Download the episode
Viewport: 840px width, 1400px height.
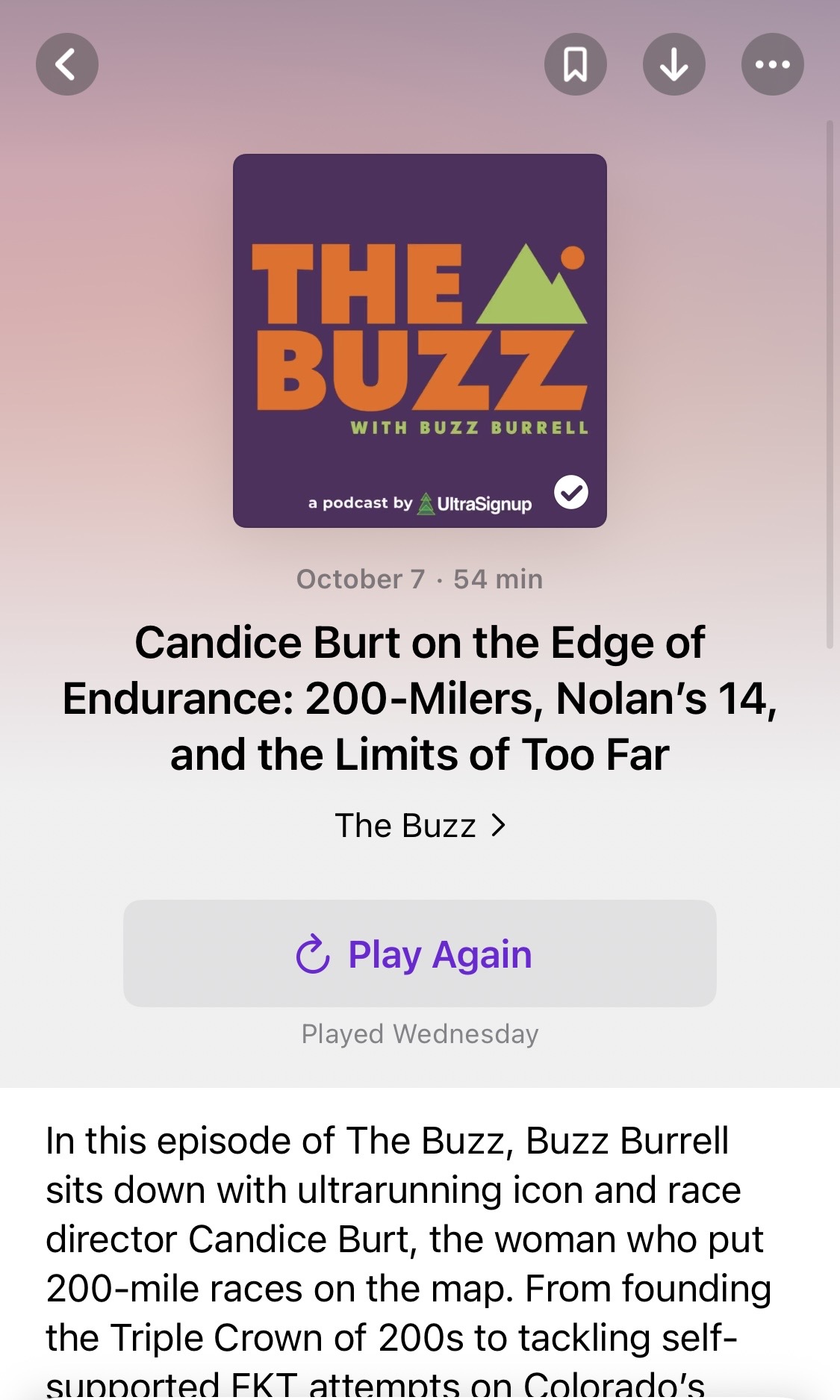click(674, 64)
